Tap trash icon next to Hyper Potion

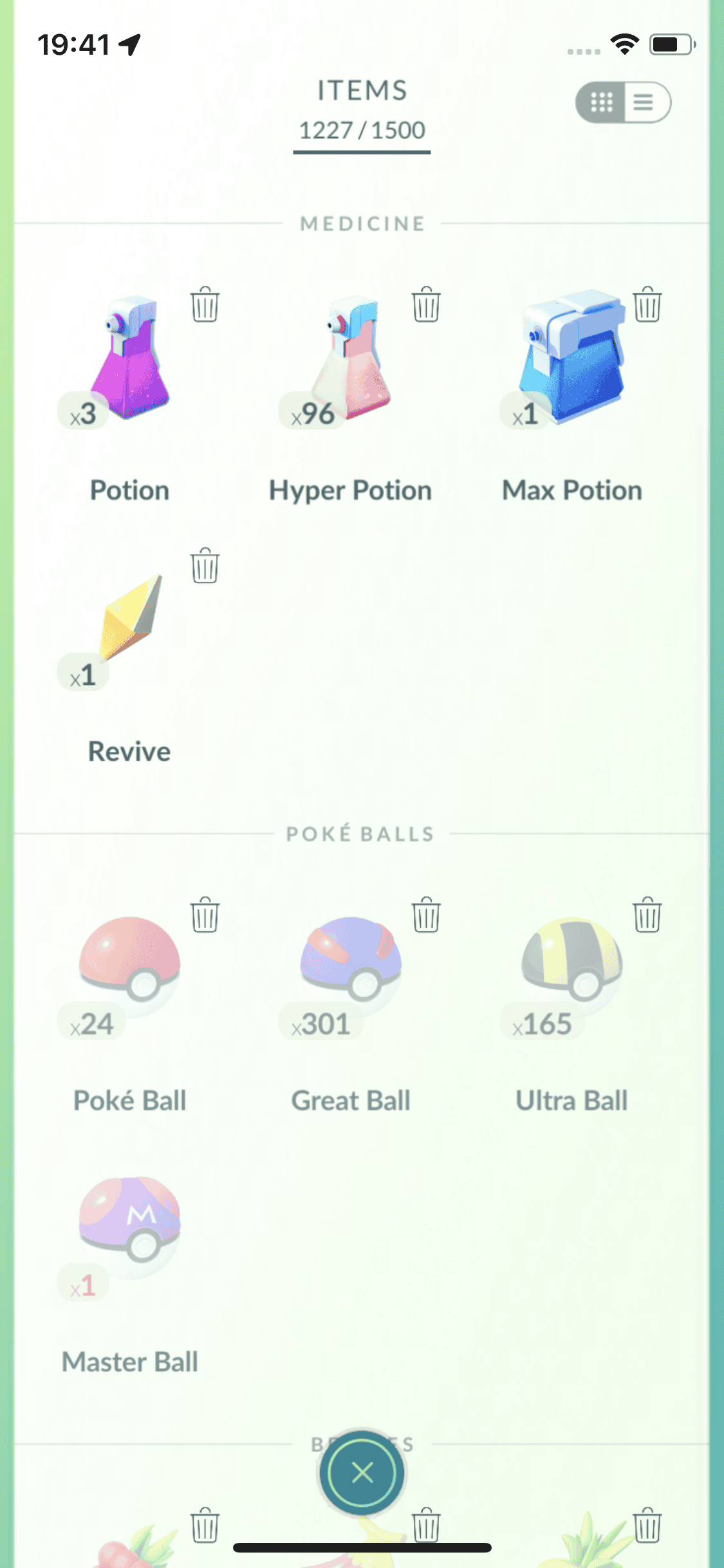[426, 304]
